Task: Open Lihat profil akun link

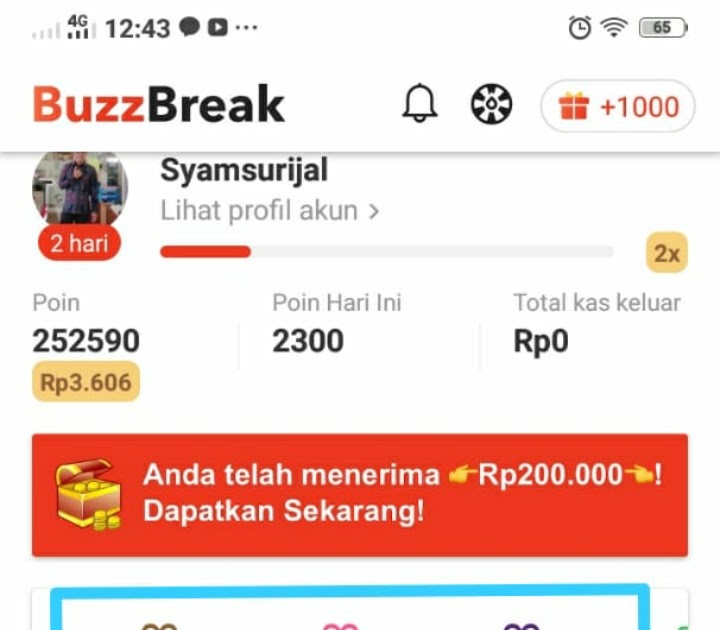Action: [270, 211]
